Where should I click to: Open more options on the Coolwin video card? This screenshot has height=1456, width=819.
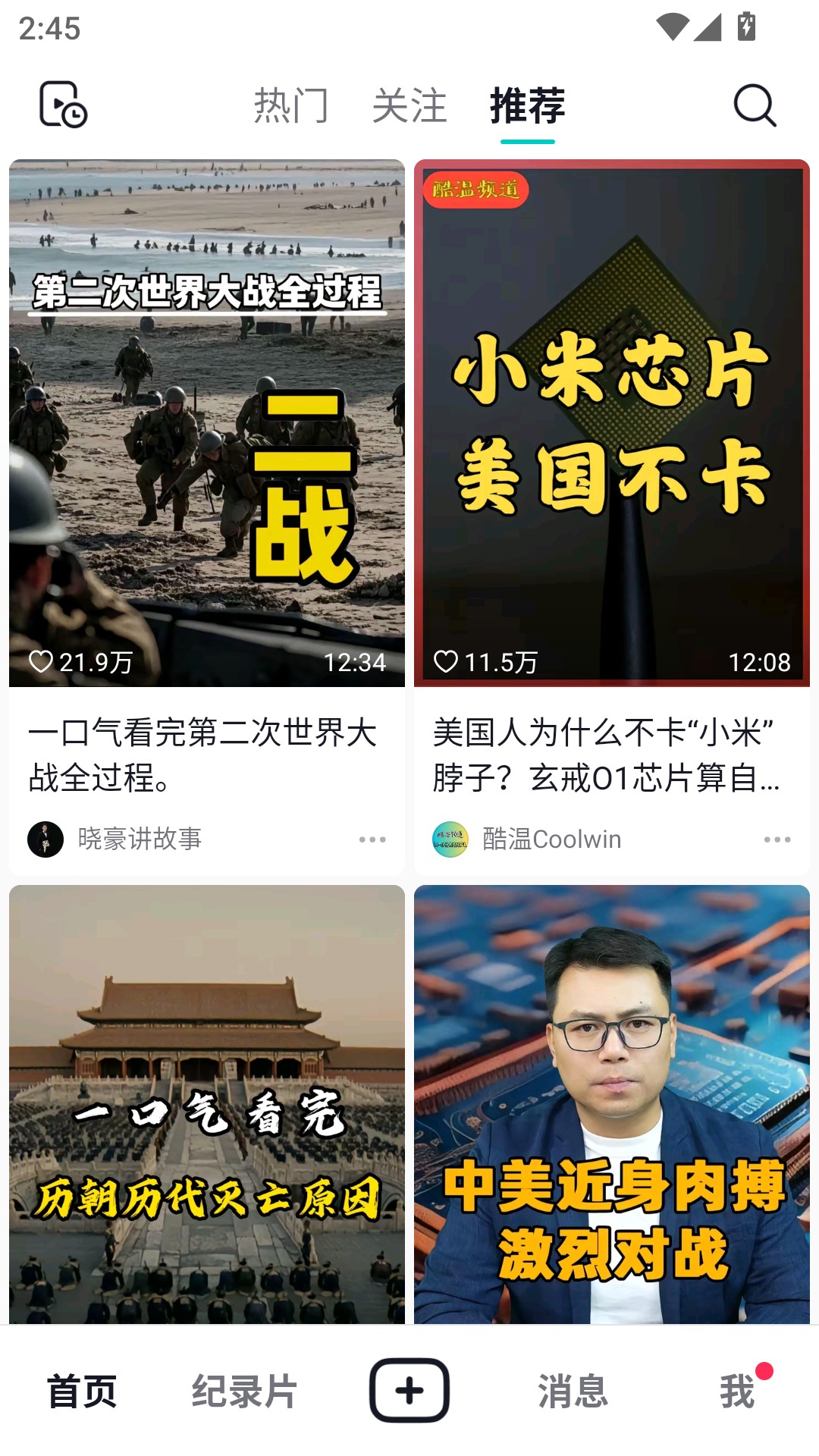775,840
